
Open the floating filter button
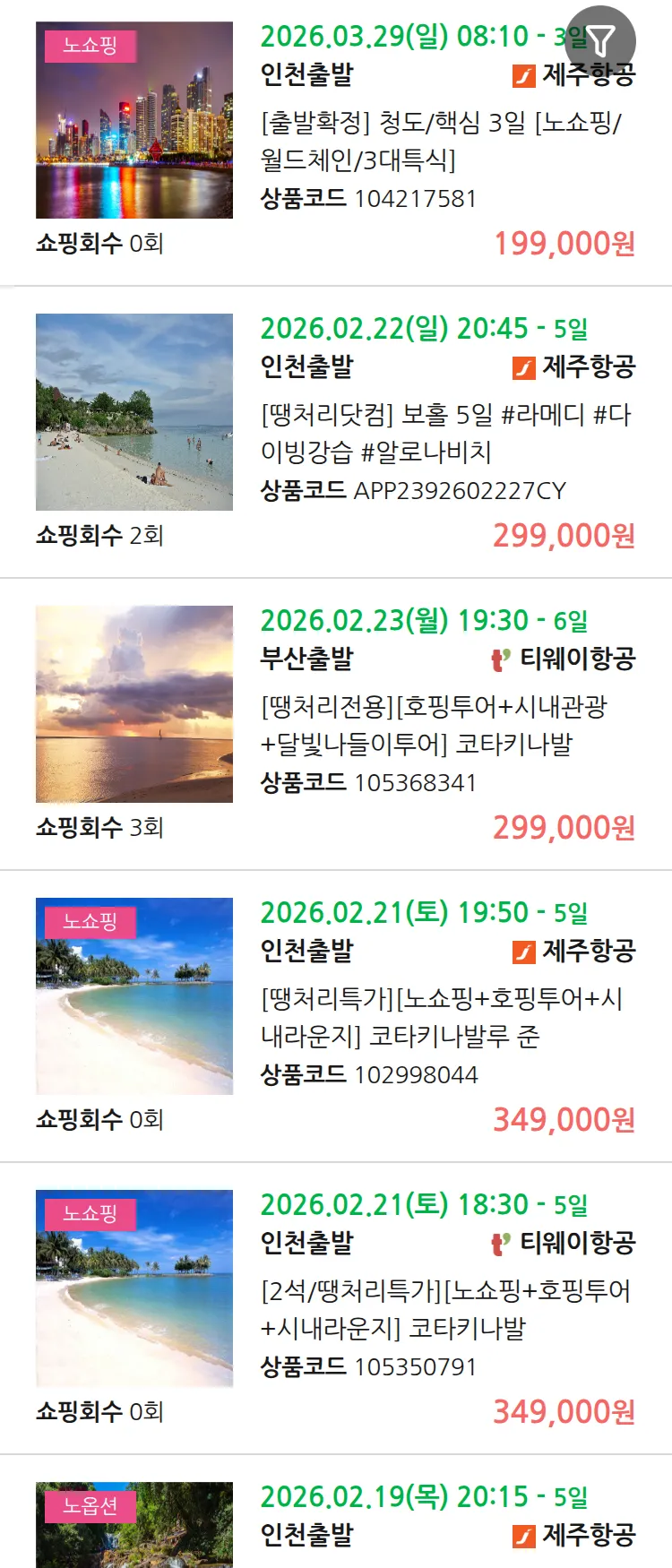601,40
